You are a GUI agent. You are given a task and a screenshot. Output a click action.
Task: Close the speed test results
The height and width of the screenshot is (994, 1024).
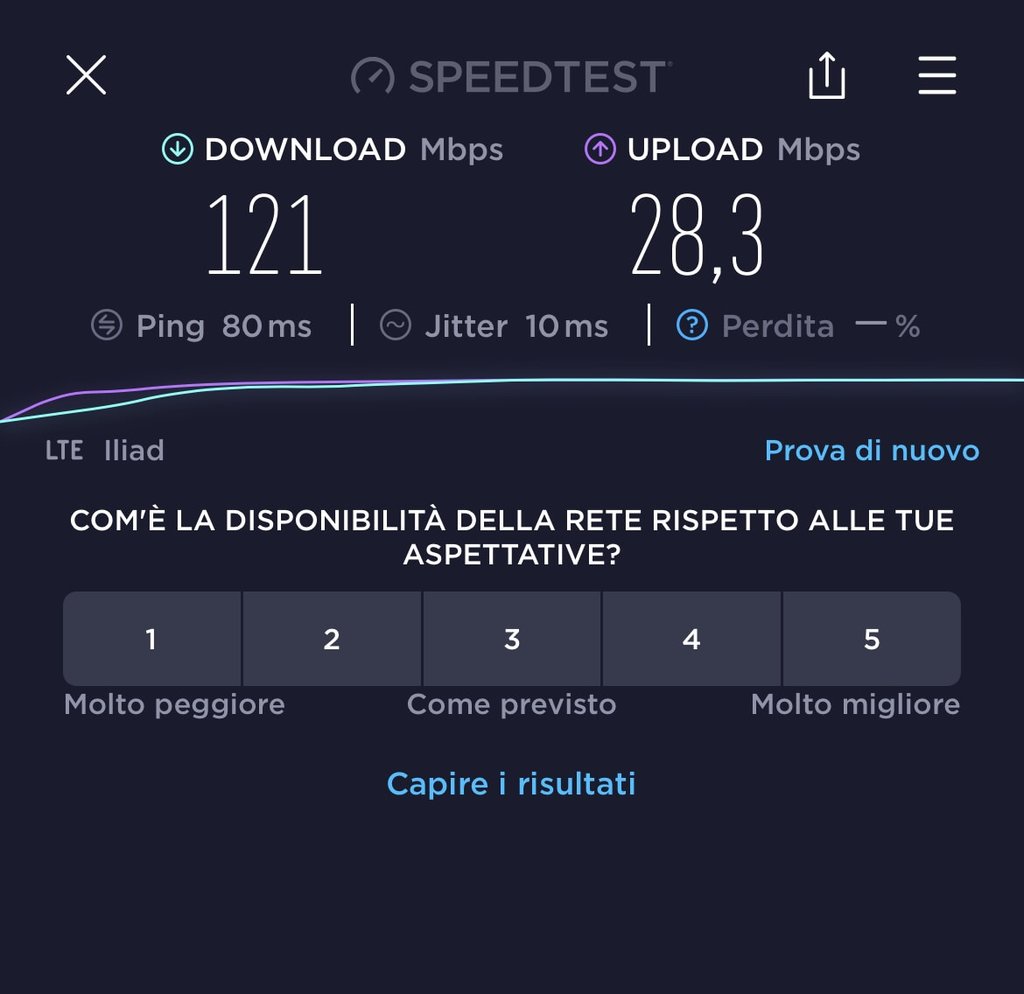[86, 75]
